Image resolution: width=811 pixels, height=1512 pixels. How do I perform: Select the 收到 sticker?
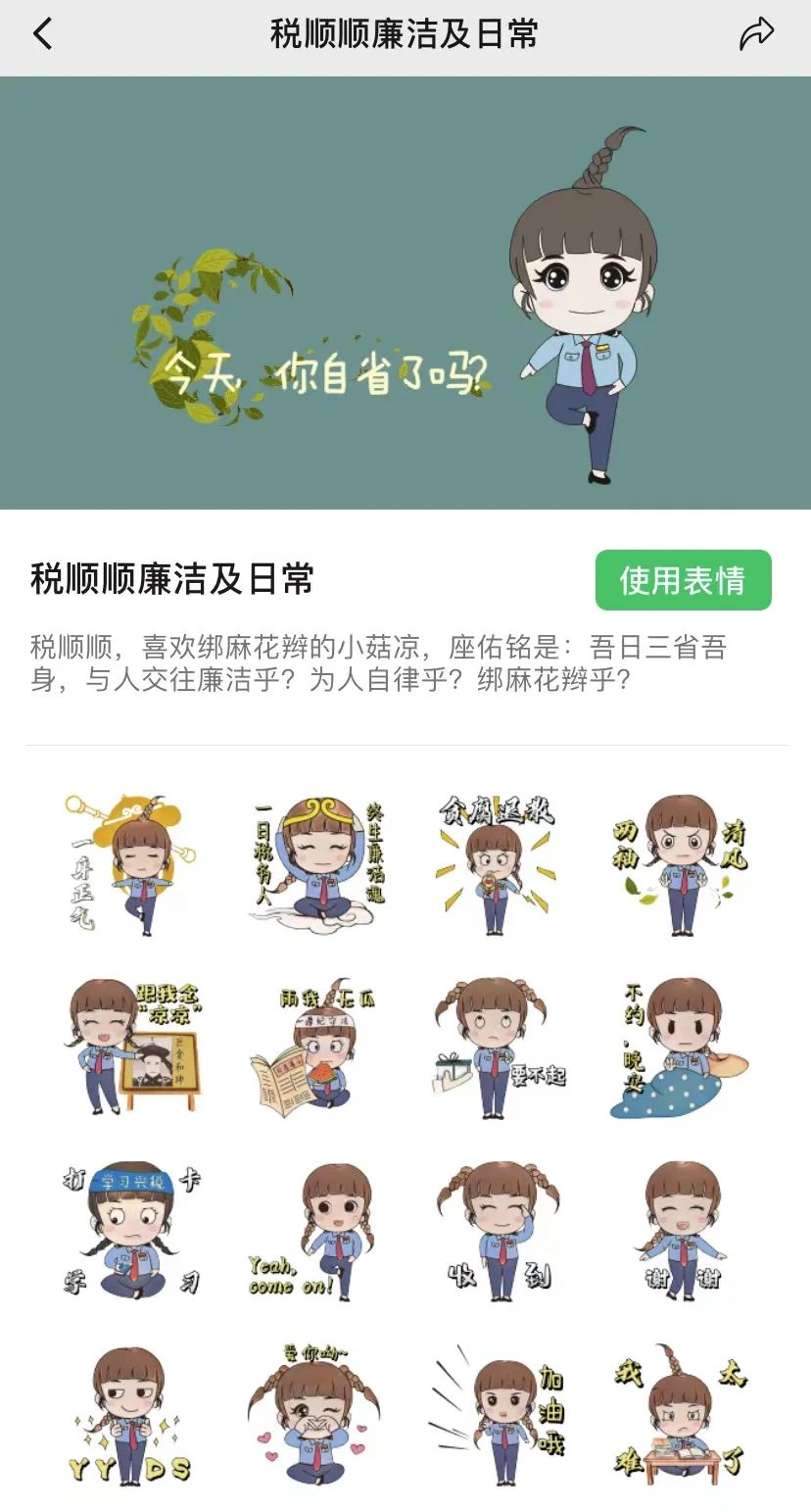[497, 1231]
